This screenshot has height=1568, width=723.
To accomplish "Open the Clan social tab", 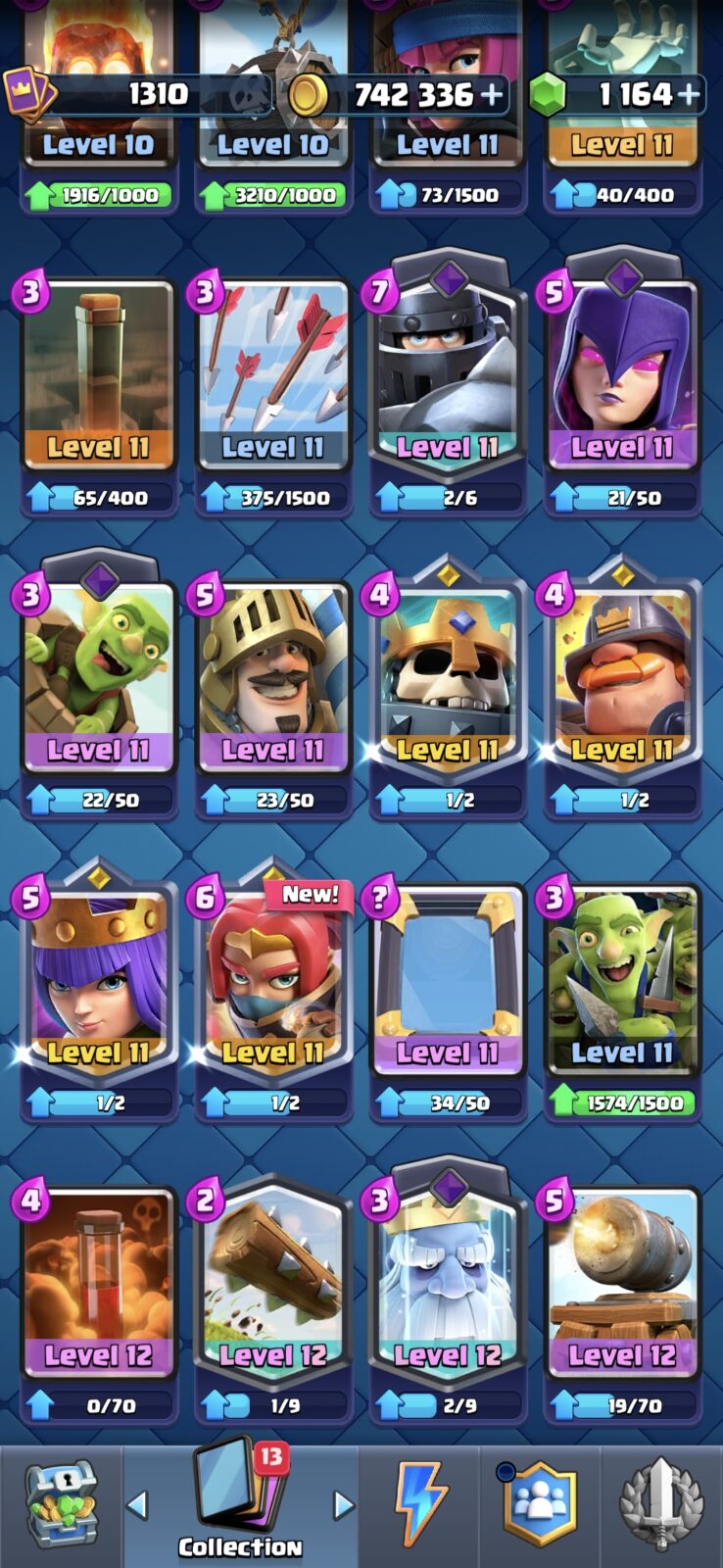I will point(540,1506).
